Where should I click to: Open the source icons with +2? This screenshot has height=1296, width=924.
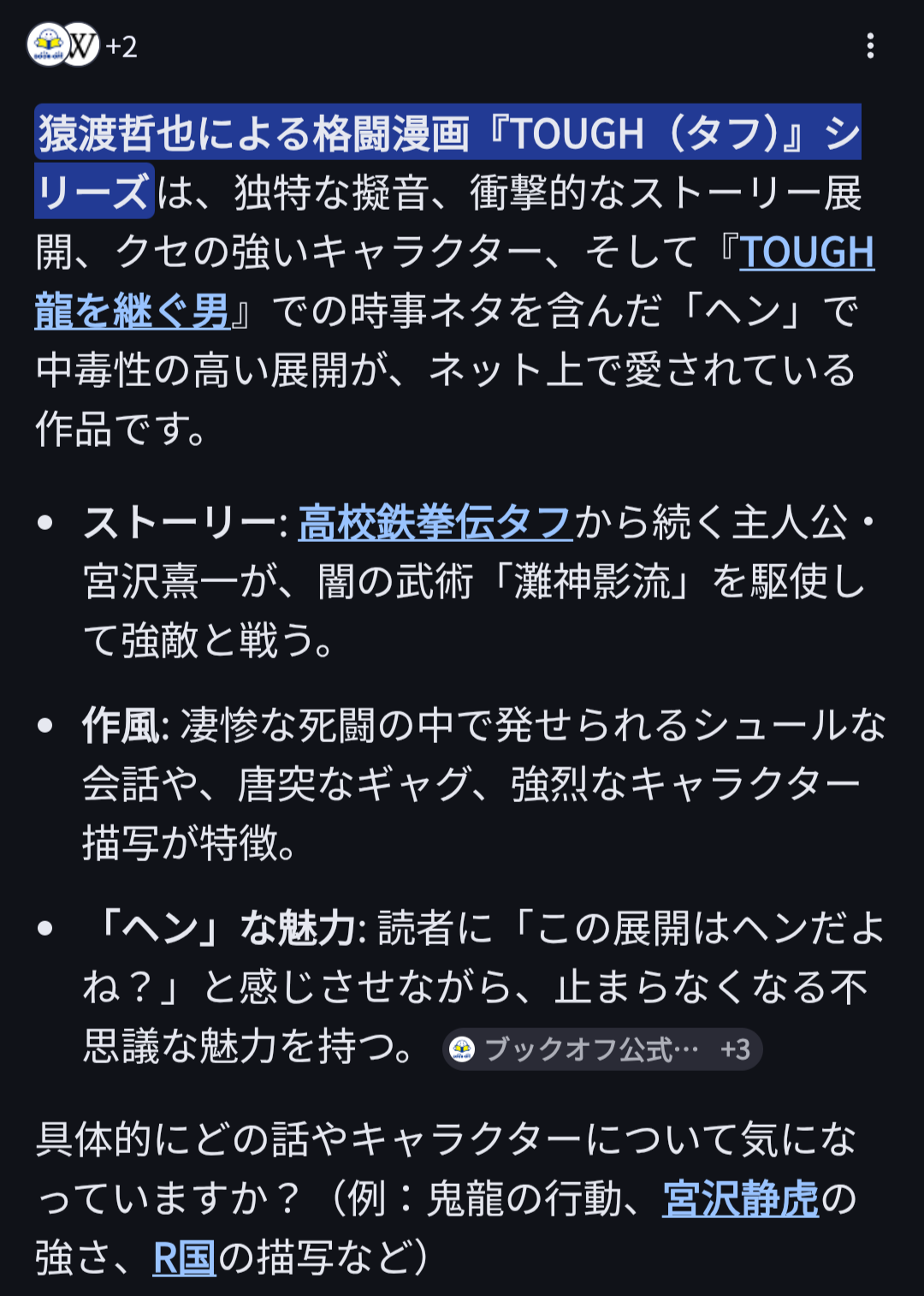click(81, 46)
